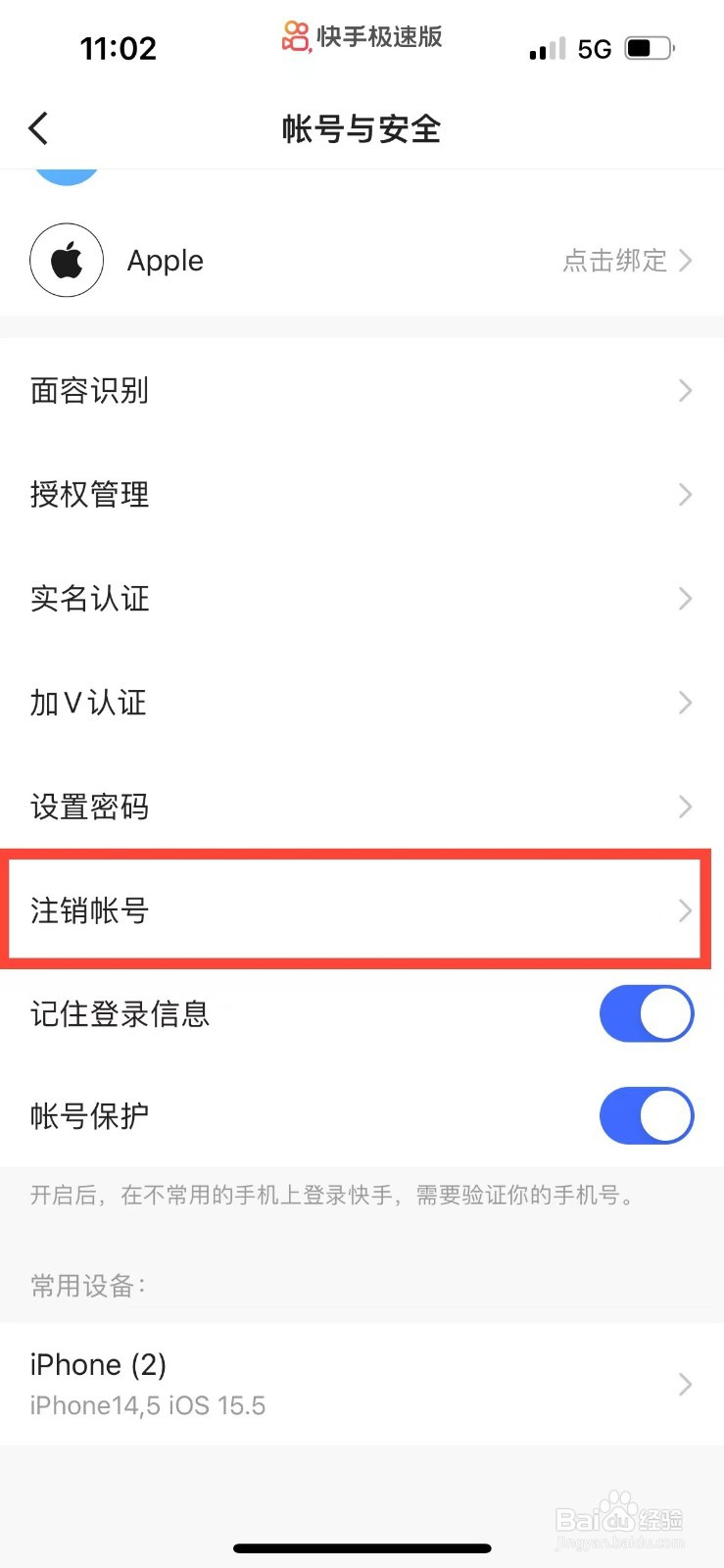Open 授权管理 via its arrow
Viewport: 724px width, 1568px height.
click(684, 495)
